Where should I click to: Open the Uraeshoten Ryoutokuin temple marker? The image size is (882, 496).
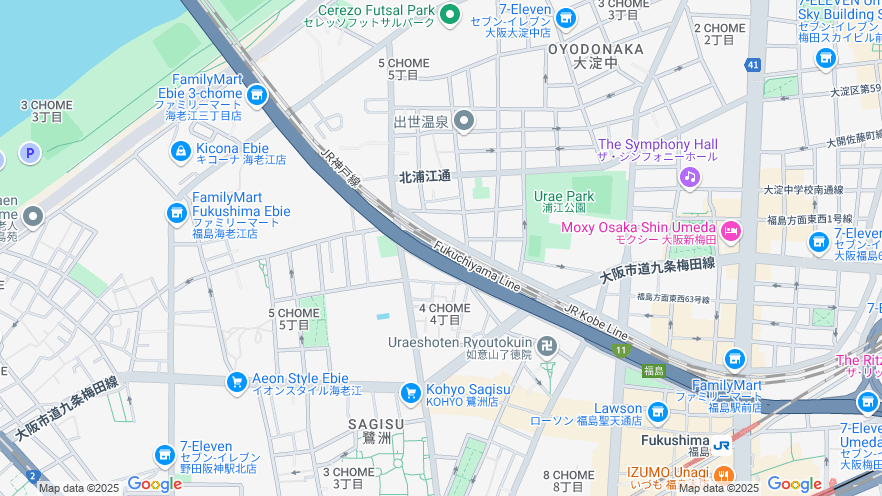tap(547, 349)
